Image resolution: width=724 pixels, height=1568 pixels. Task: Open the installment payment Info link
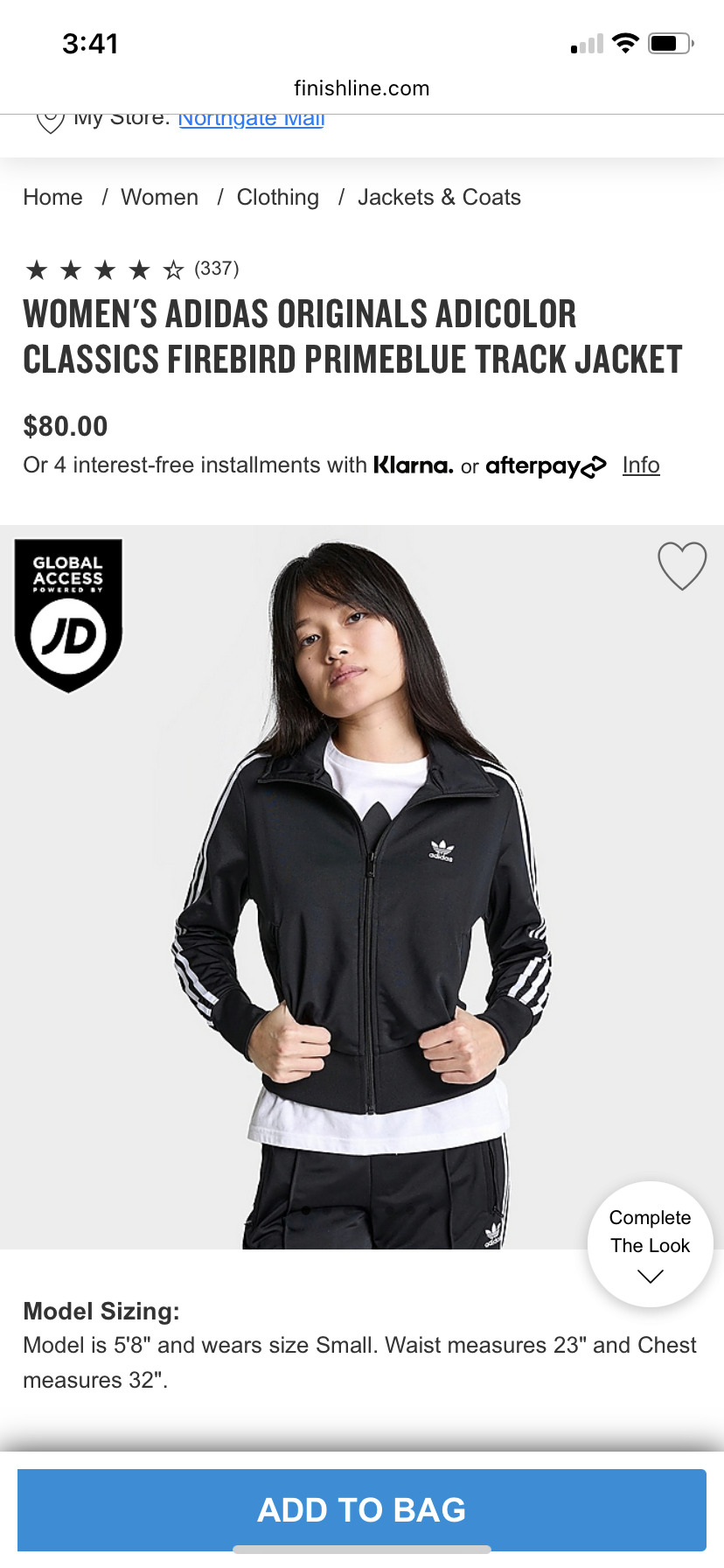pyautogui.click(x=641, y=465)
